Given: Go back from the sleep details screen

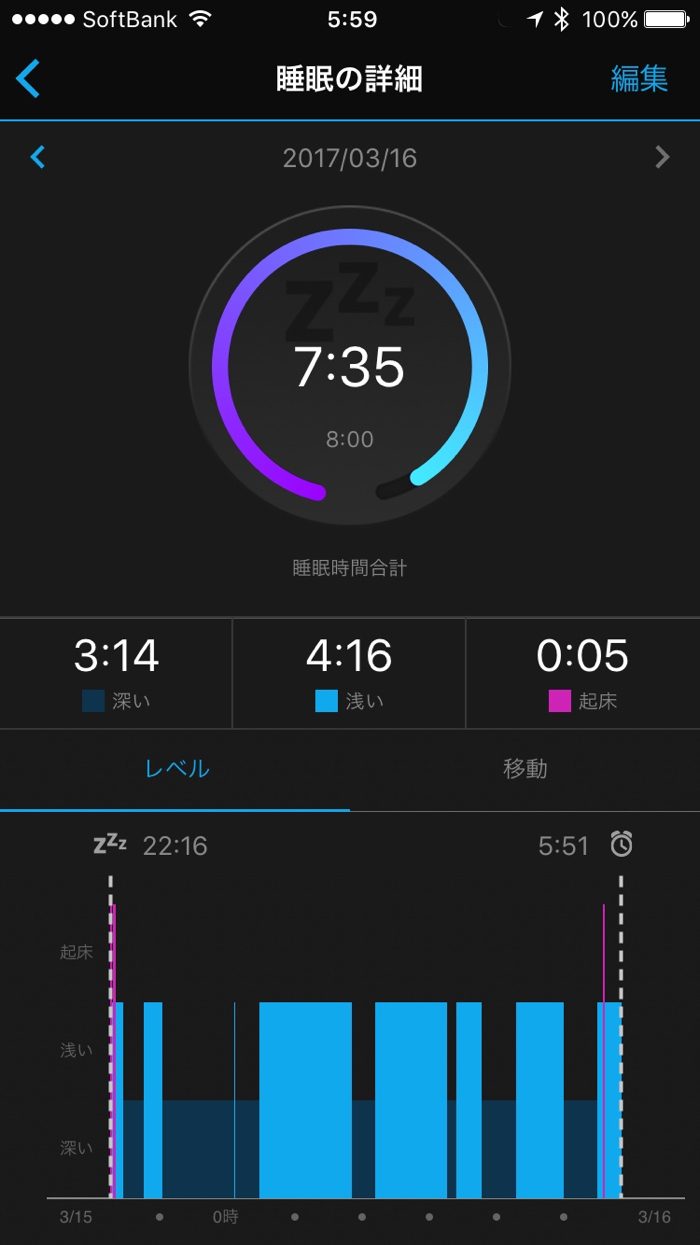Looking at the screenshot, I should (29, 78).
